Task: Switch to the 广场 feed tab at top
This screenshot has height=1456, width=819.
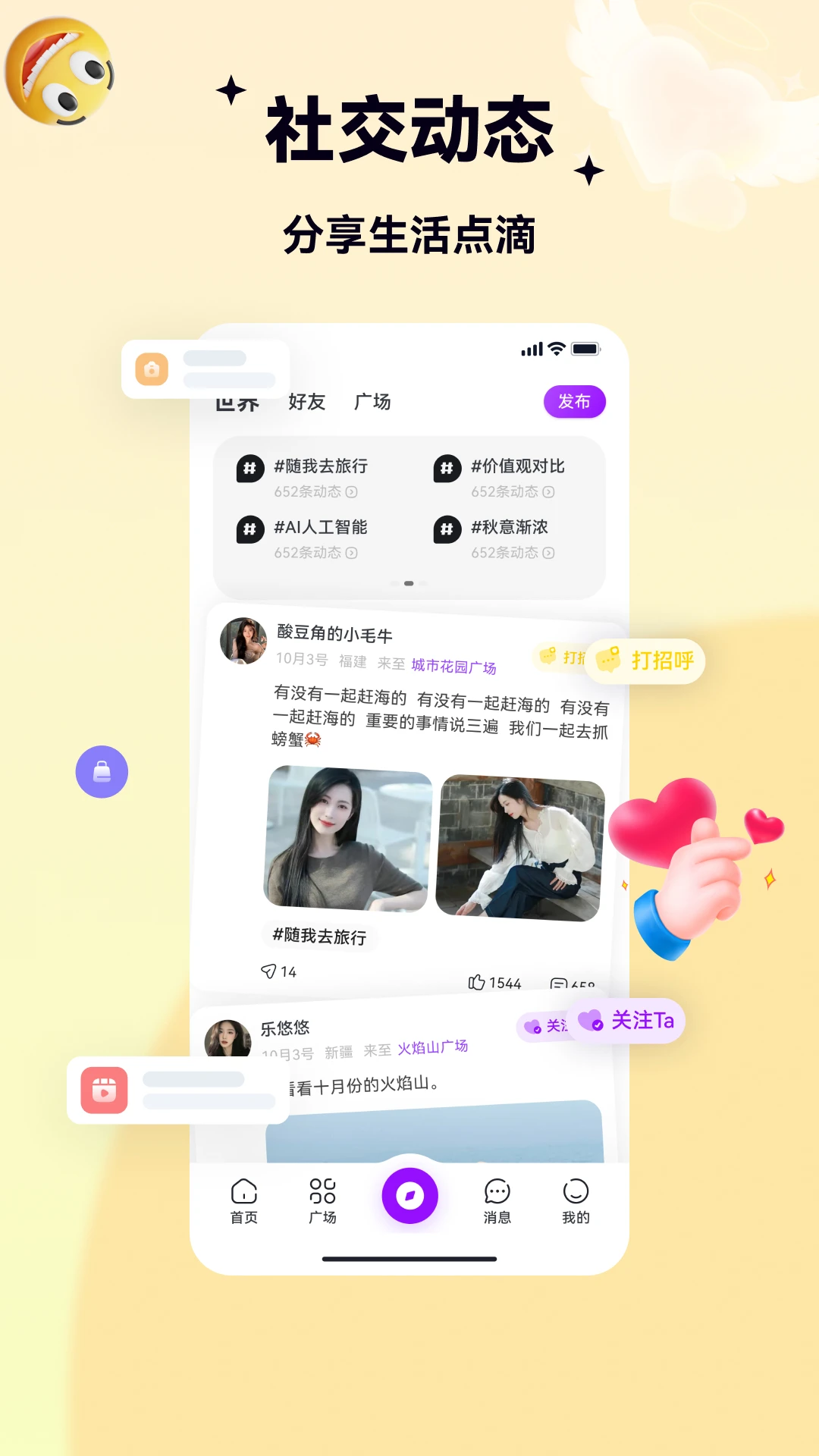Action: [374, 401]
